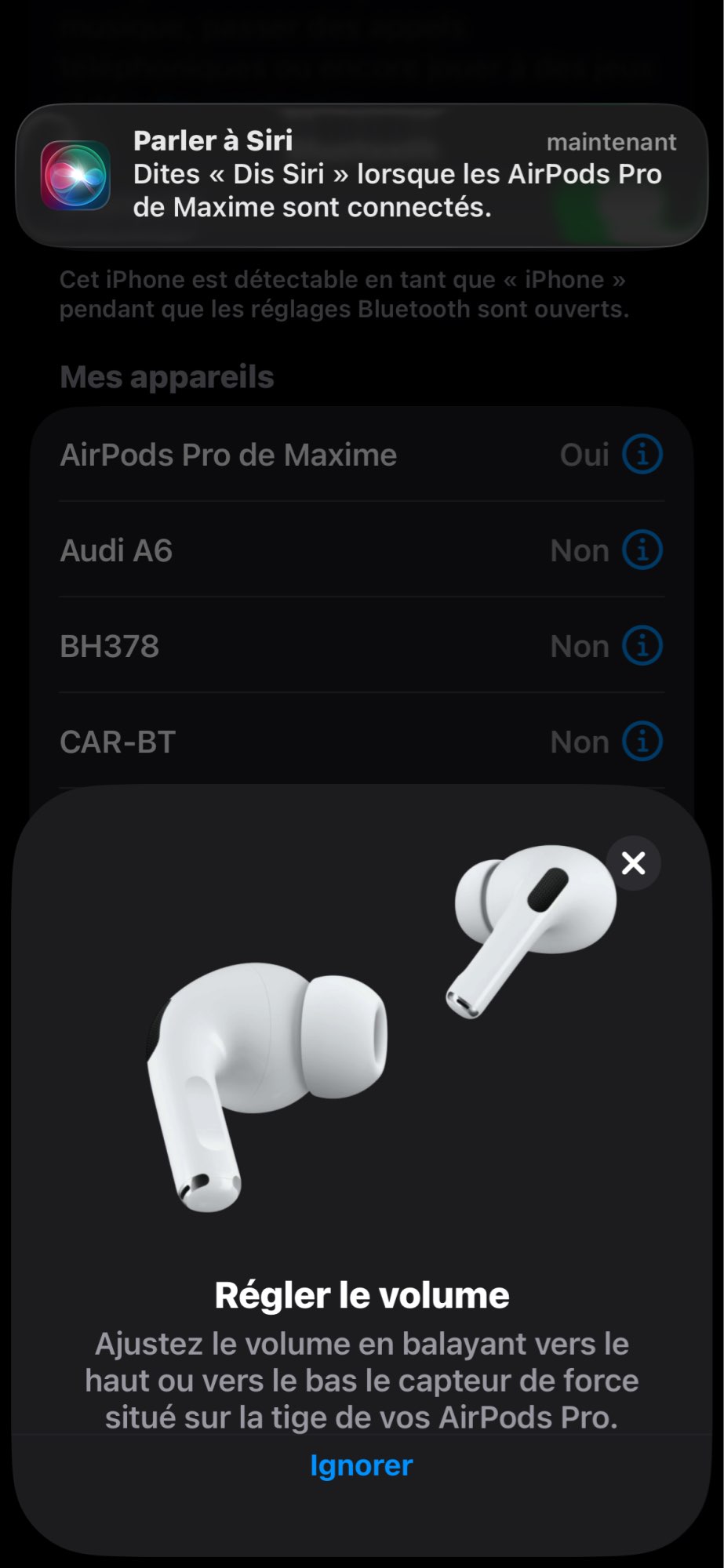Viewport: 724px width, 1568px height.
Task: Tap Ignorer to skip the volume tip
Action: [x=362, y=1465]
